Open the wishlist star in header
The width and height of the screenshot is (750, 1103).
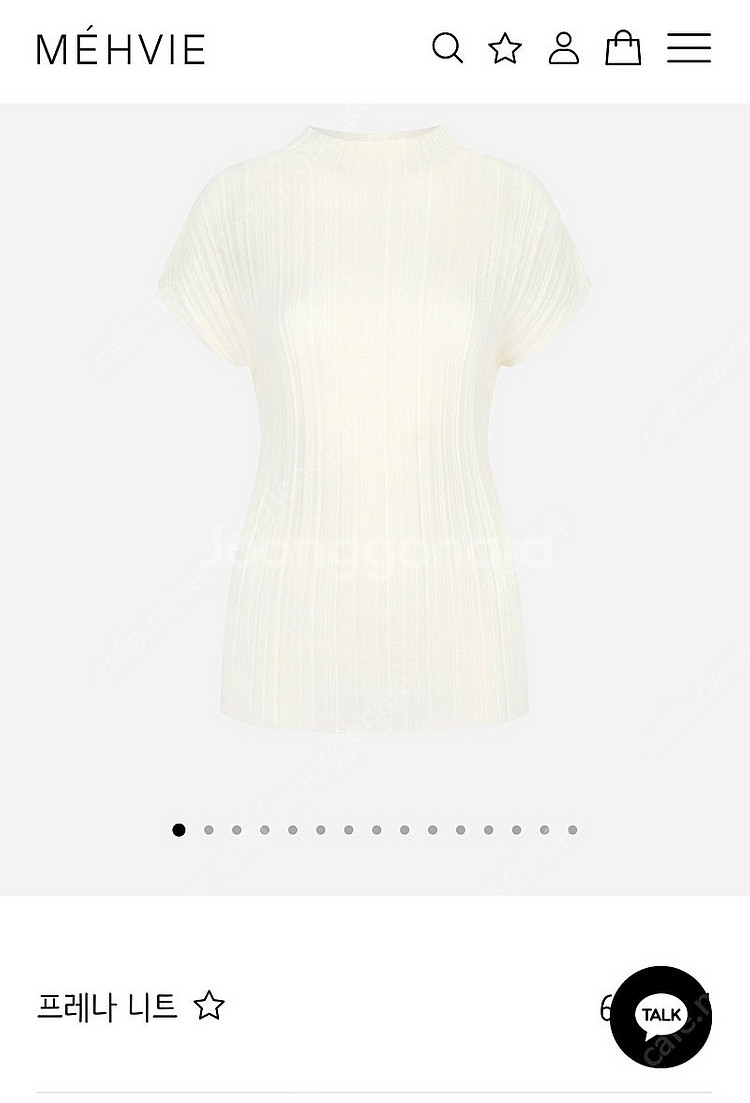[x=505, y=48]
